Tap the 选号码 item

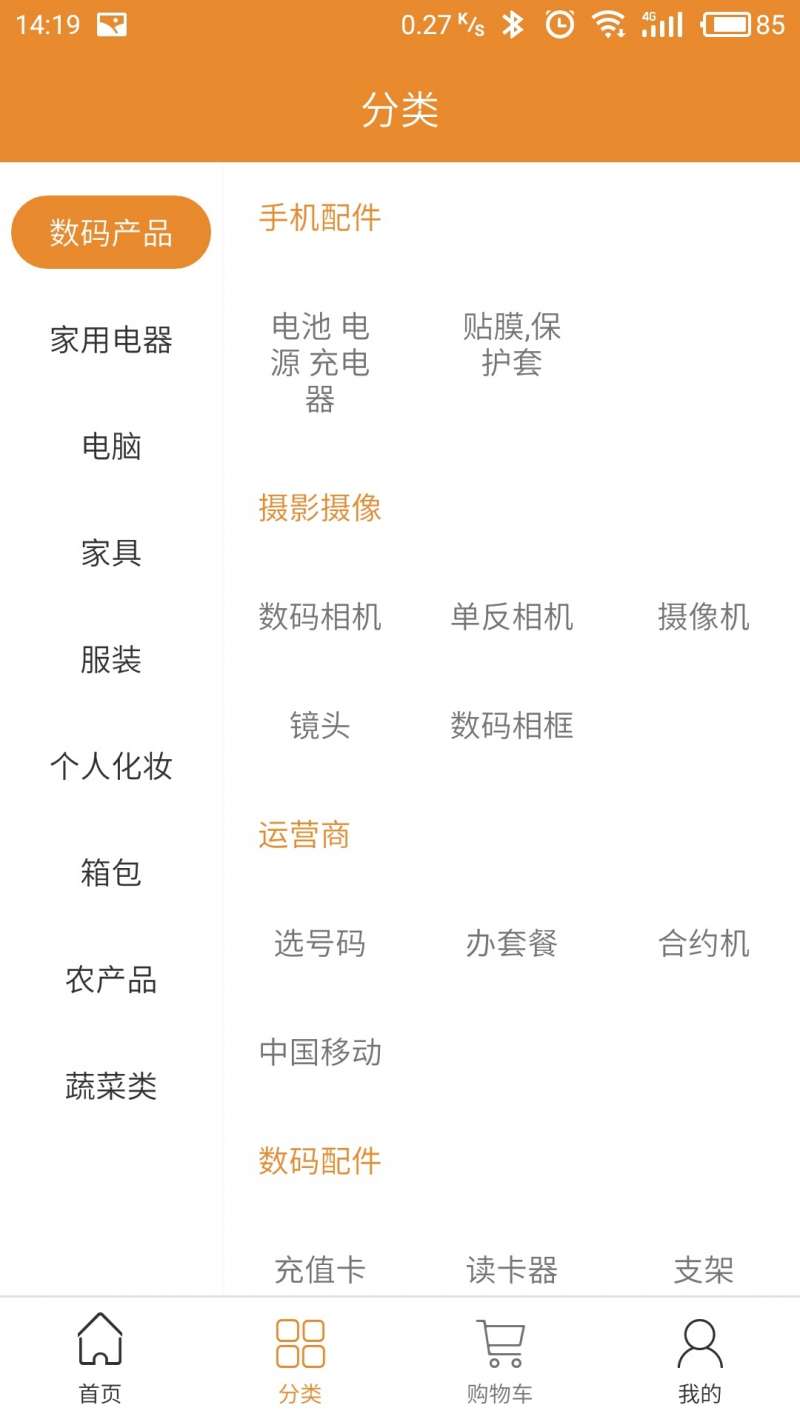point(320,943)
